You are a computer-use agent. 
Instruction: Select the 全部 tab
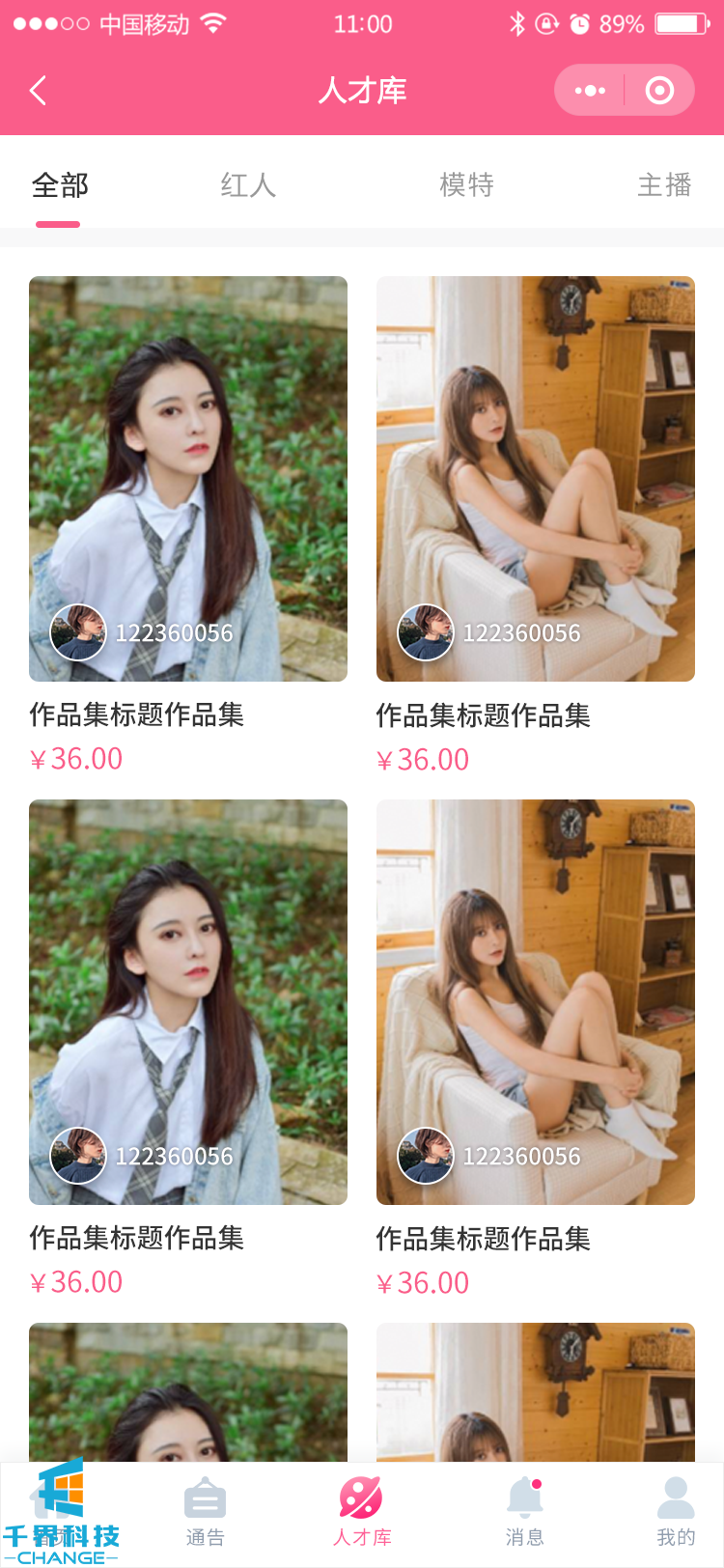60,185
